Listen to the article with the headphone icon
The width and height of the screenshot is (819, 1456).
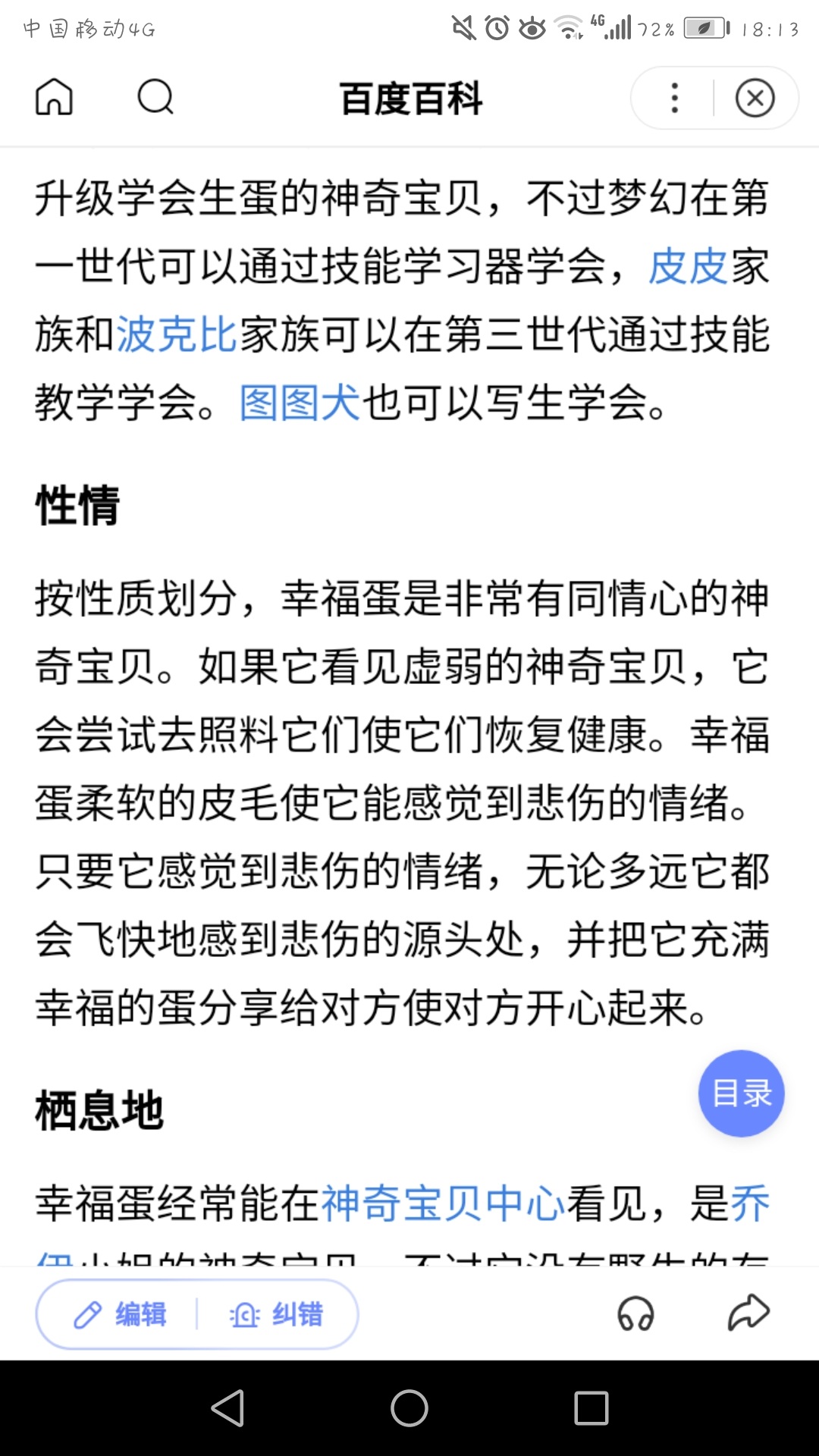(635, 1313)
